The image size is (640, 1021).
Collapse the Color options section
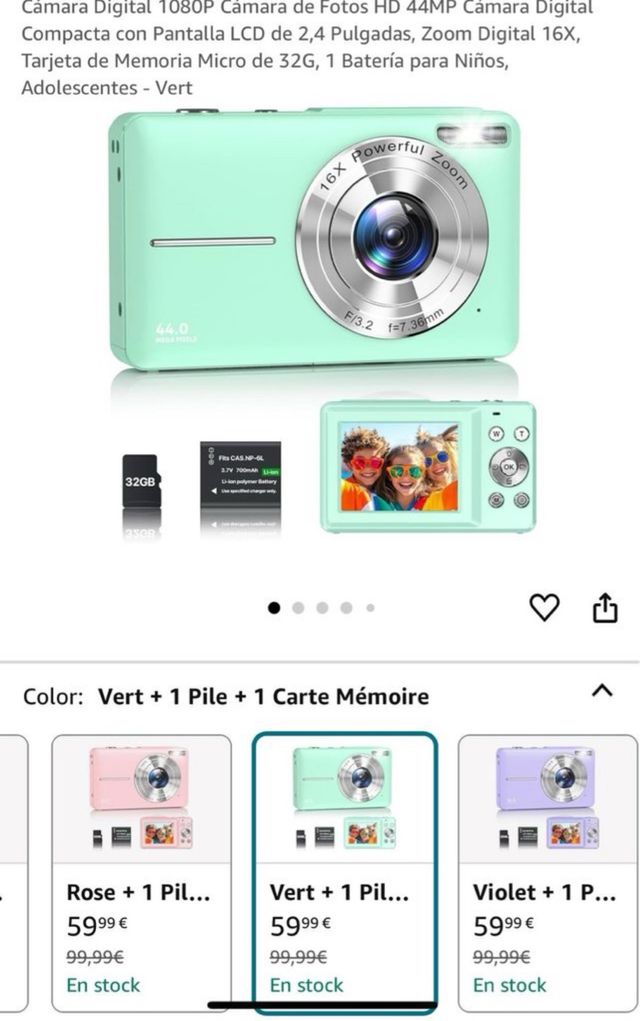602,691
